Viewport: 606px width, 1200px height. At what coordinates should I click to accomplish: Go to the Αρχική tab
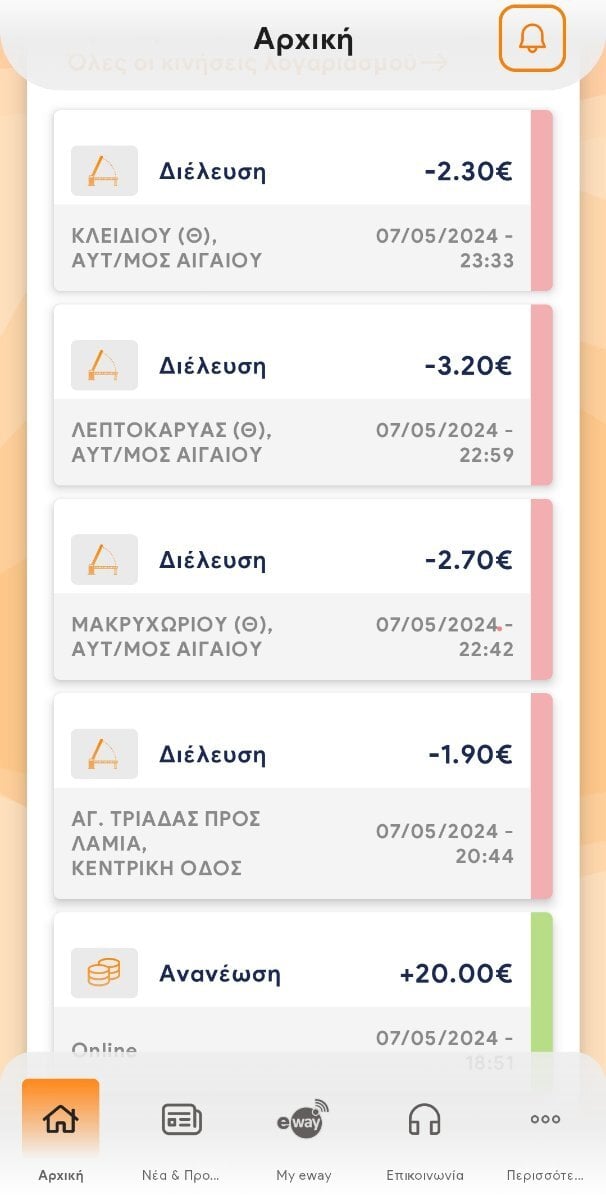pos(61,1133)
